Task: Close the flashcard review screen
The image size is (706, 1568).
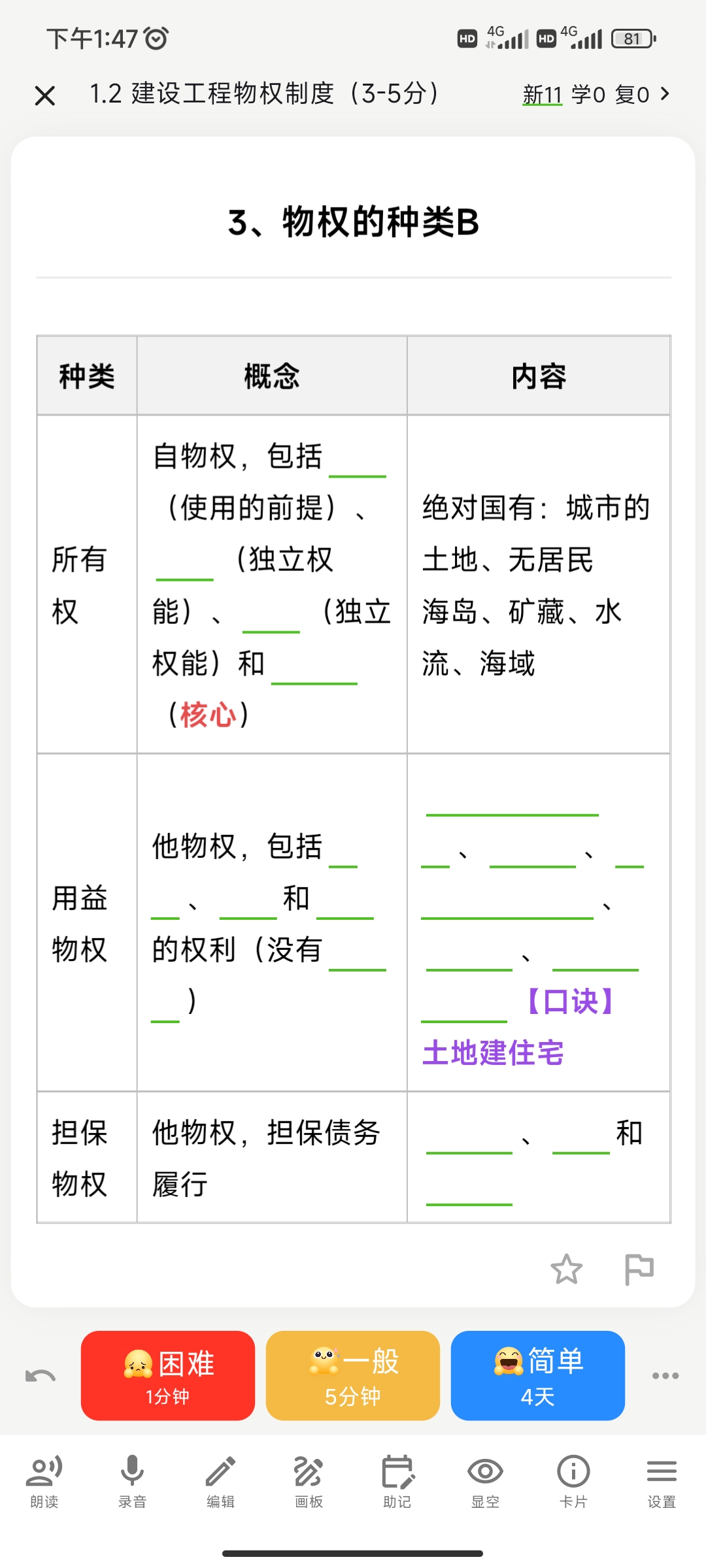Action: [x=44, y=95]
